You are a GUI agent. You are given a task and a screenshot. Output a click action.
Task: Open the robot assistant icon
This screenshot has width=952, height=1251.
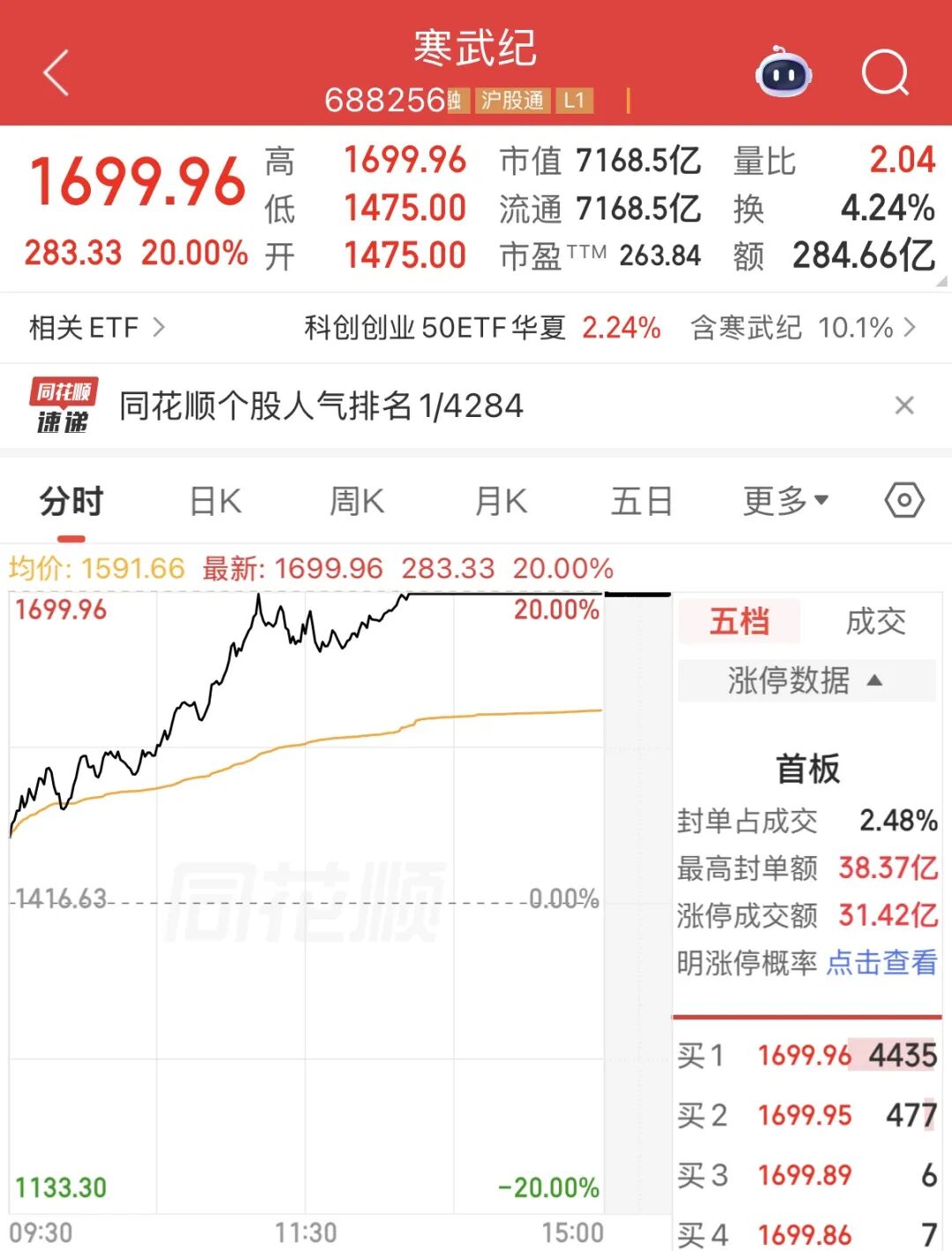coord(783,72)
